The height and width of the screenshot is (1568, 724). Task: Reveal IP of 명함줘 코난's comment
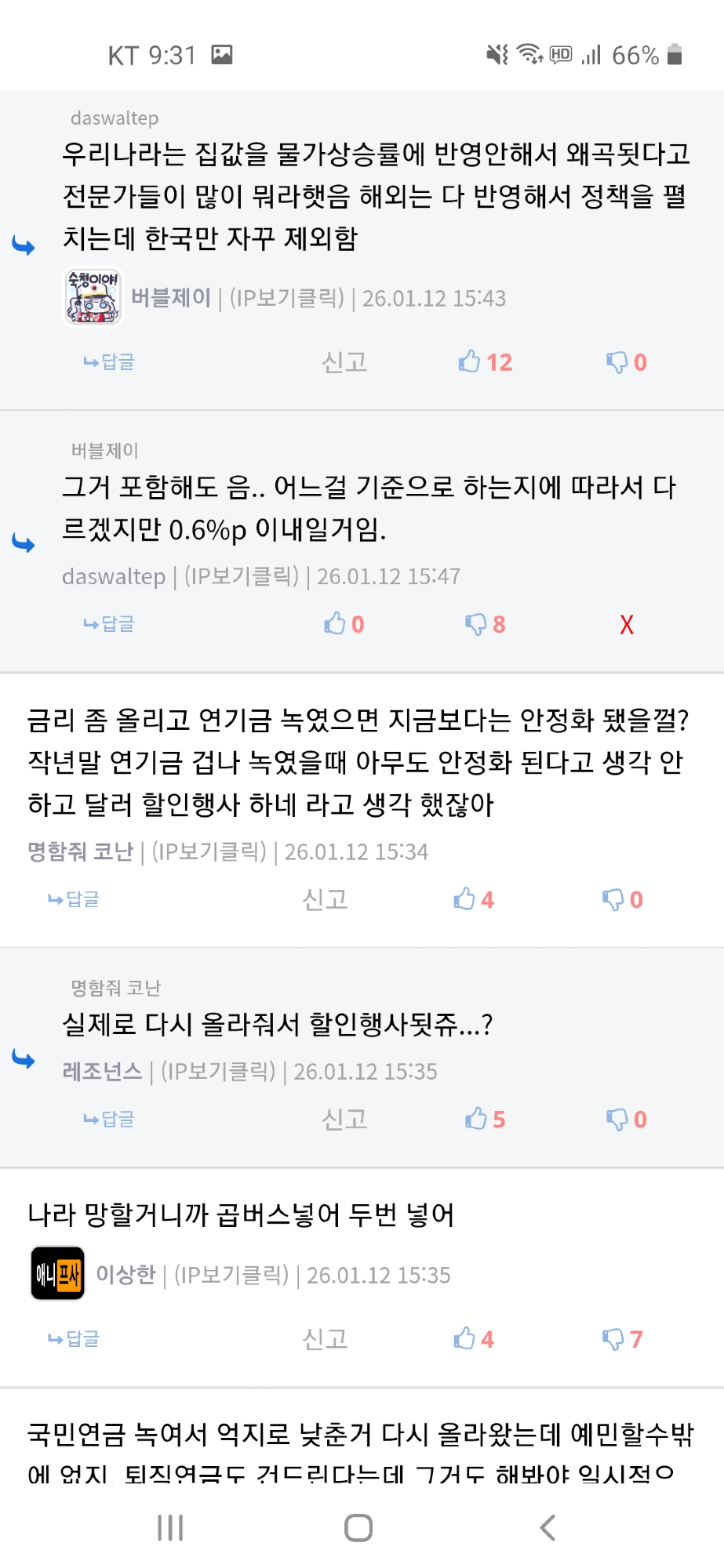209,851
